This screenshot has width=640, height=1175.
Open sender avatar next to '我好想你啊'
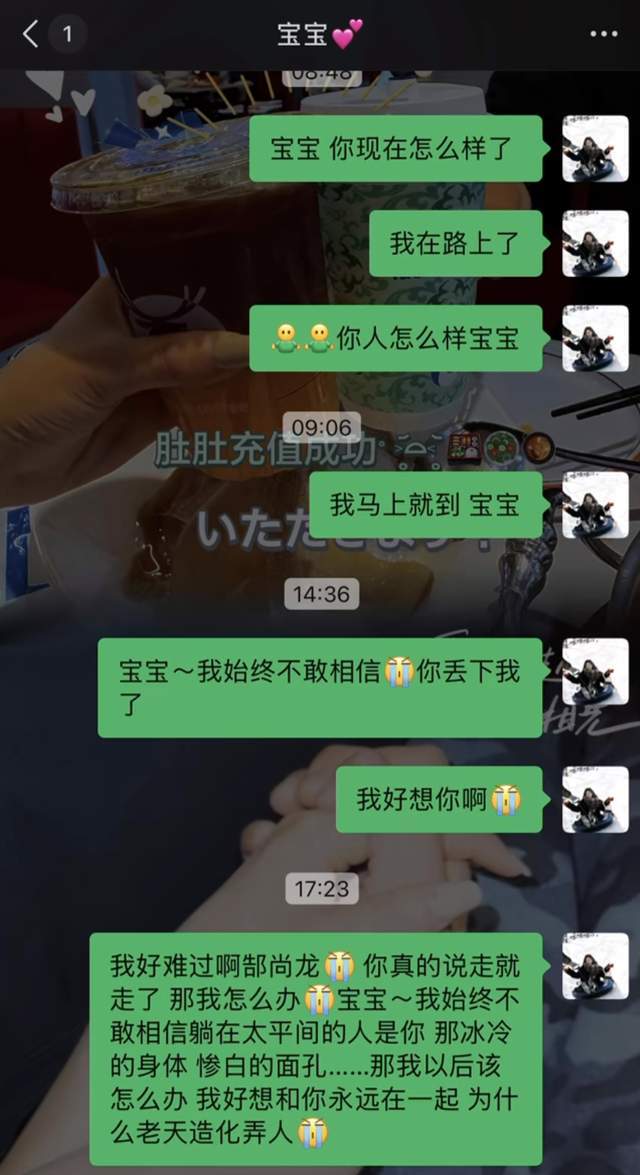tap(595, 799)
